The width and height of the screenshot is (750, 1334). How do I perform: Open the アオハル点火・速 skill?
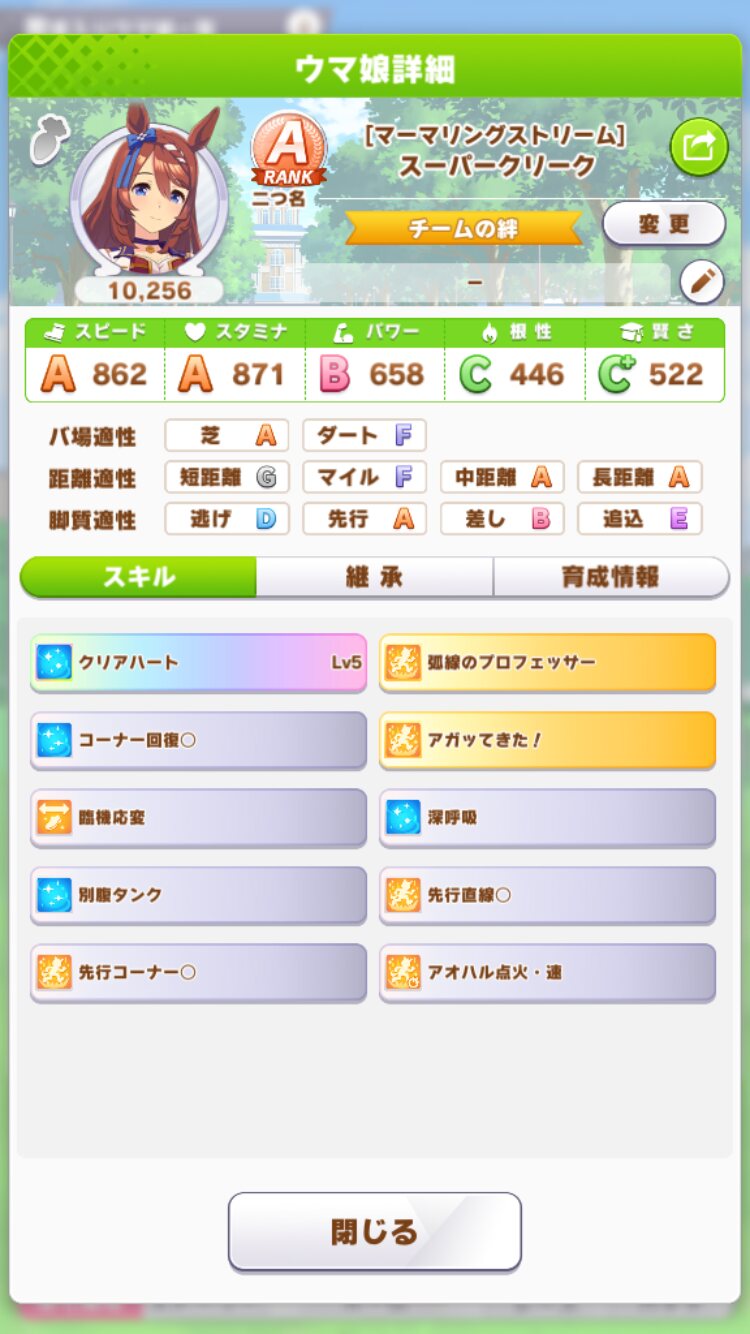coord(548,972)
